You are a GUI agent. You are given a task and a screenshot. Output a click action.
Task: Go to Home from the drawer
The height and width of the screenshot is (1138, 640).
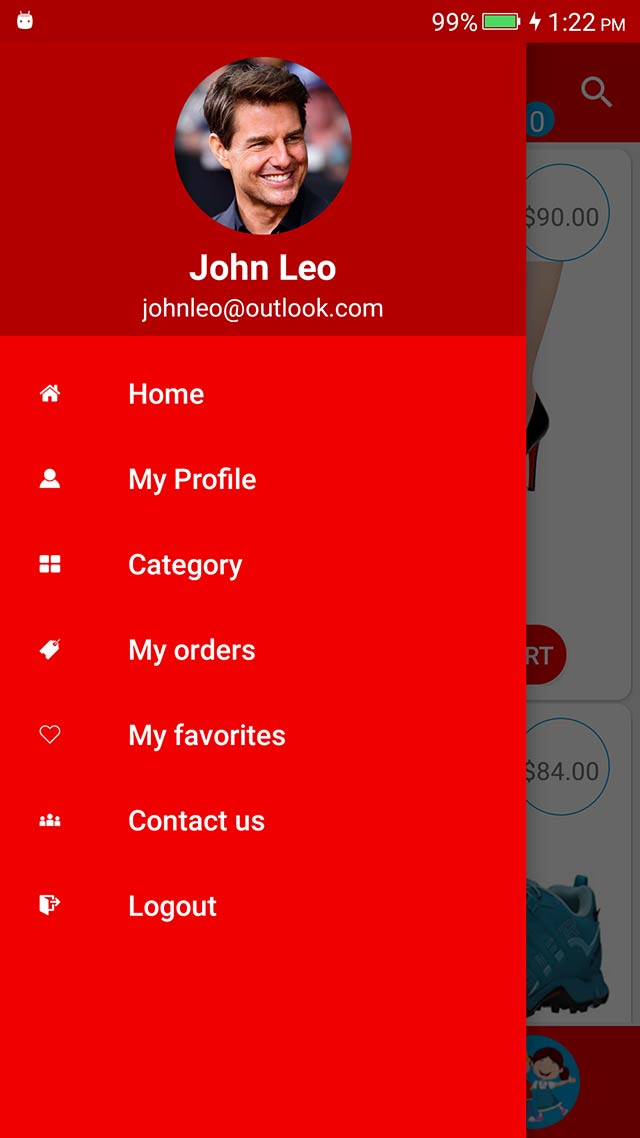166,394
